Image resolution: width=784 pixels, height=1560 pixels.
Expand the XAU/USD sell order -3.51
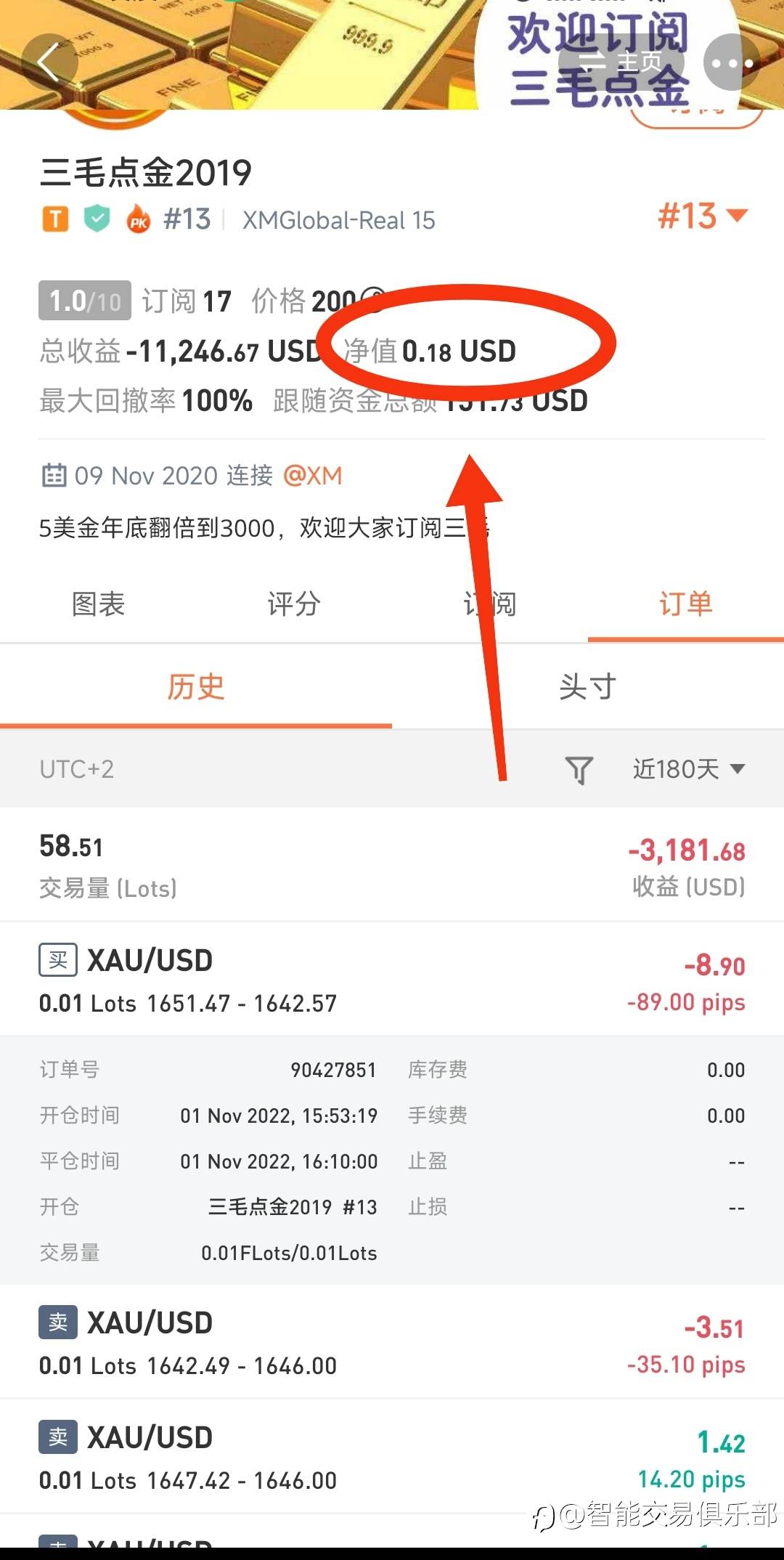click(x=392, y=1342)
